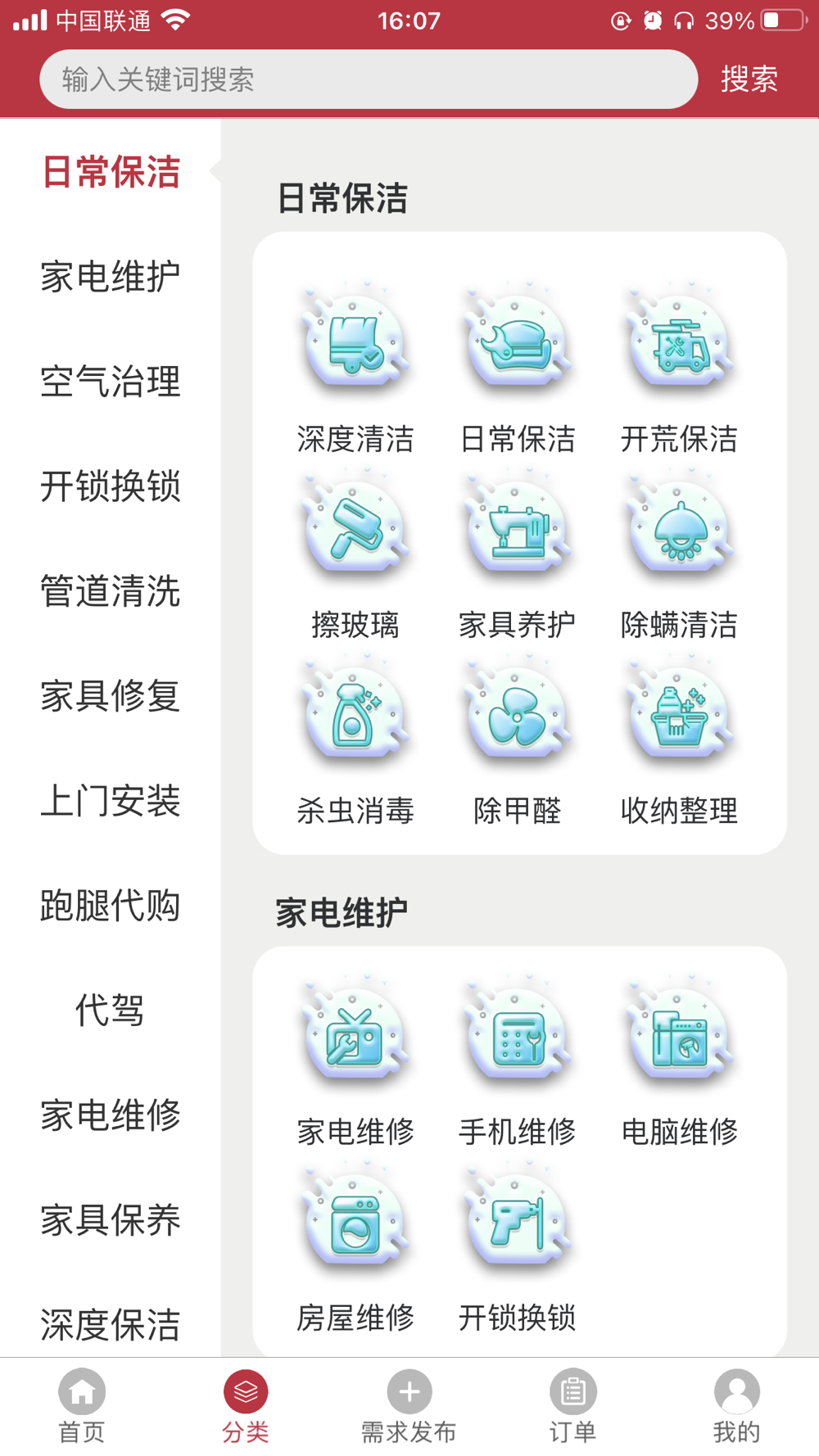The height and width of the screenshot is (1456, 819).
Task: Select the 擦玻璃 service
Action: point(355,554)
